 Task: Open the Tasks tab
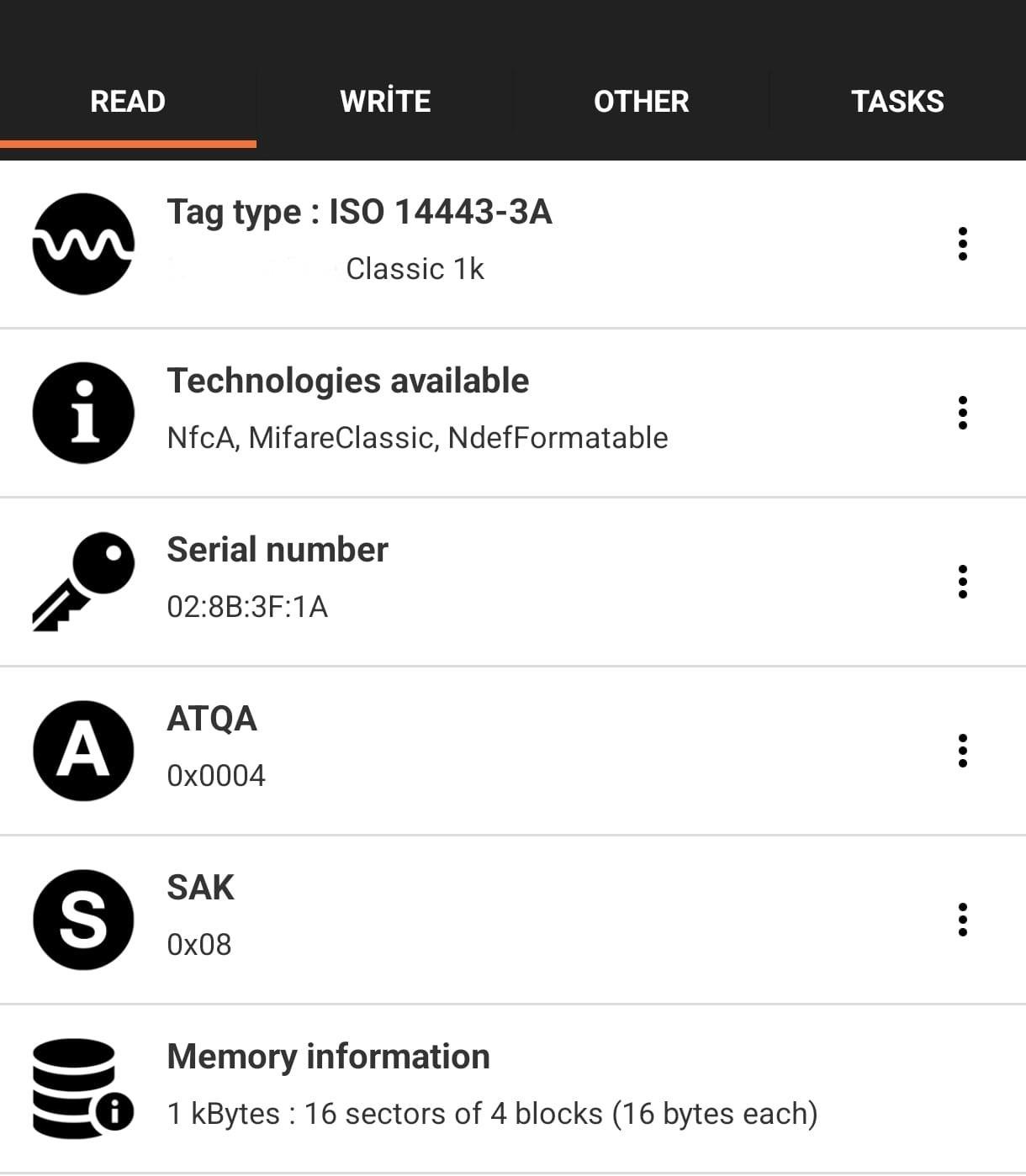[x=897, y=102]
